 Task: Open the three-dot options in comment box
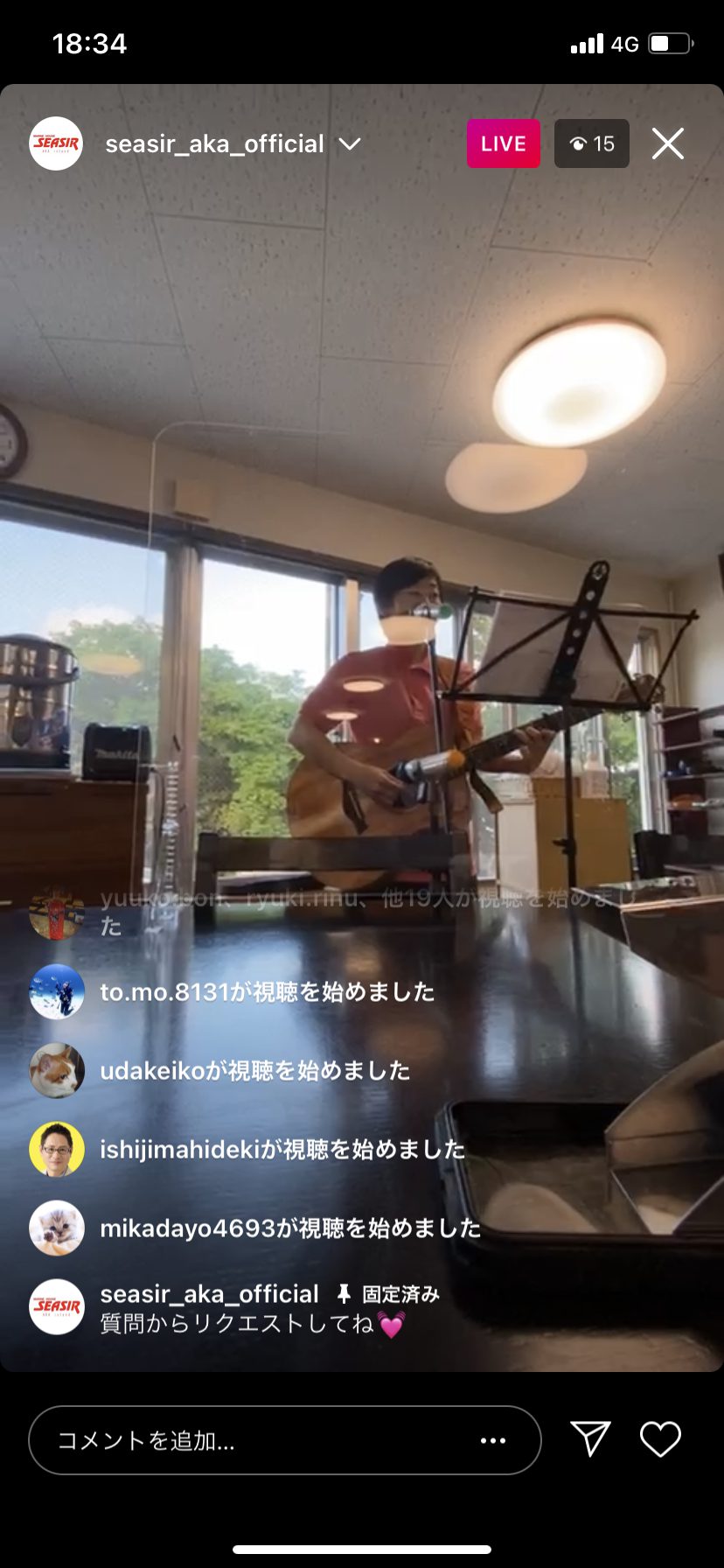(x=493, y=1440)
